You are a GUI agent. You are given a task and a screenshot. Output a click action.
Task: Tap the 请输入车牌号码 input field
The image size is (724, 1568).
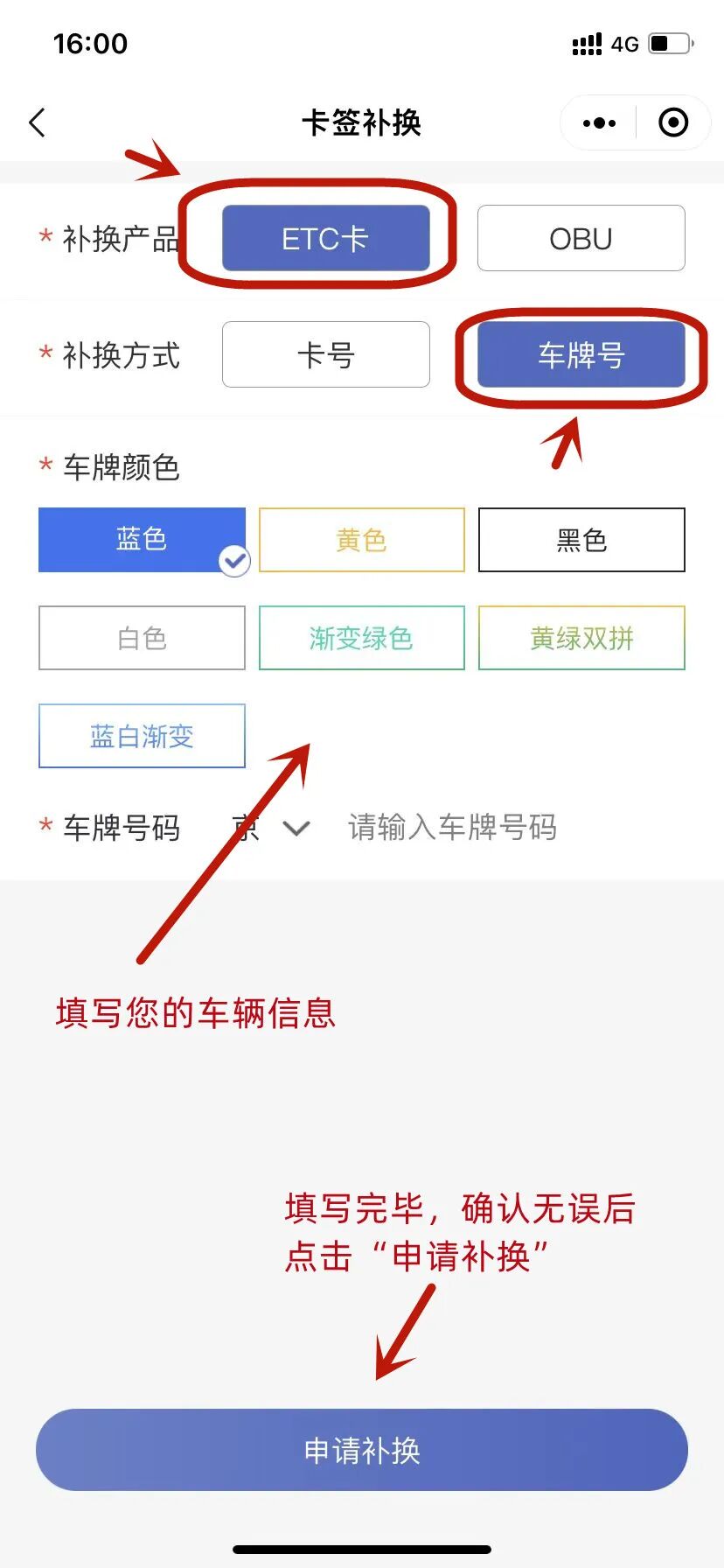(452, 828)
